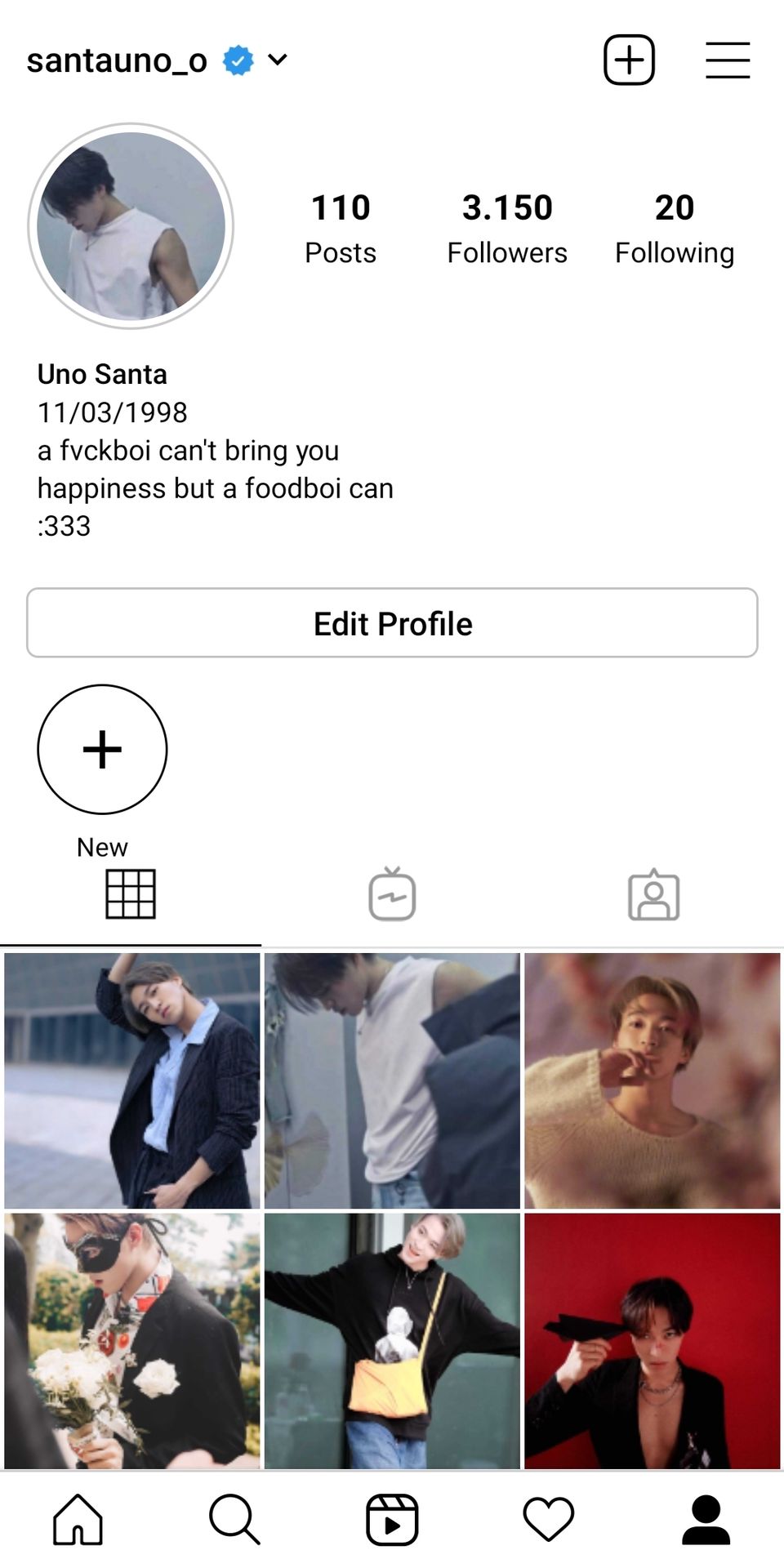Image resolution: width=784 pixels, height=1568 pixels.
Task: Open the Reels tab
Action: 392,1520
